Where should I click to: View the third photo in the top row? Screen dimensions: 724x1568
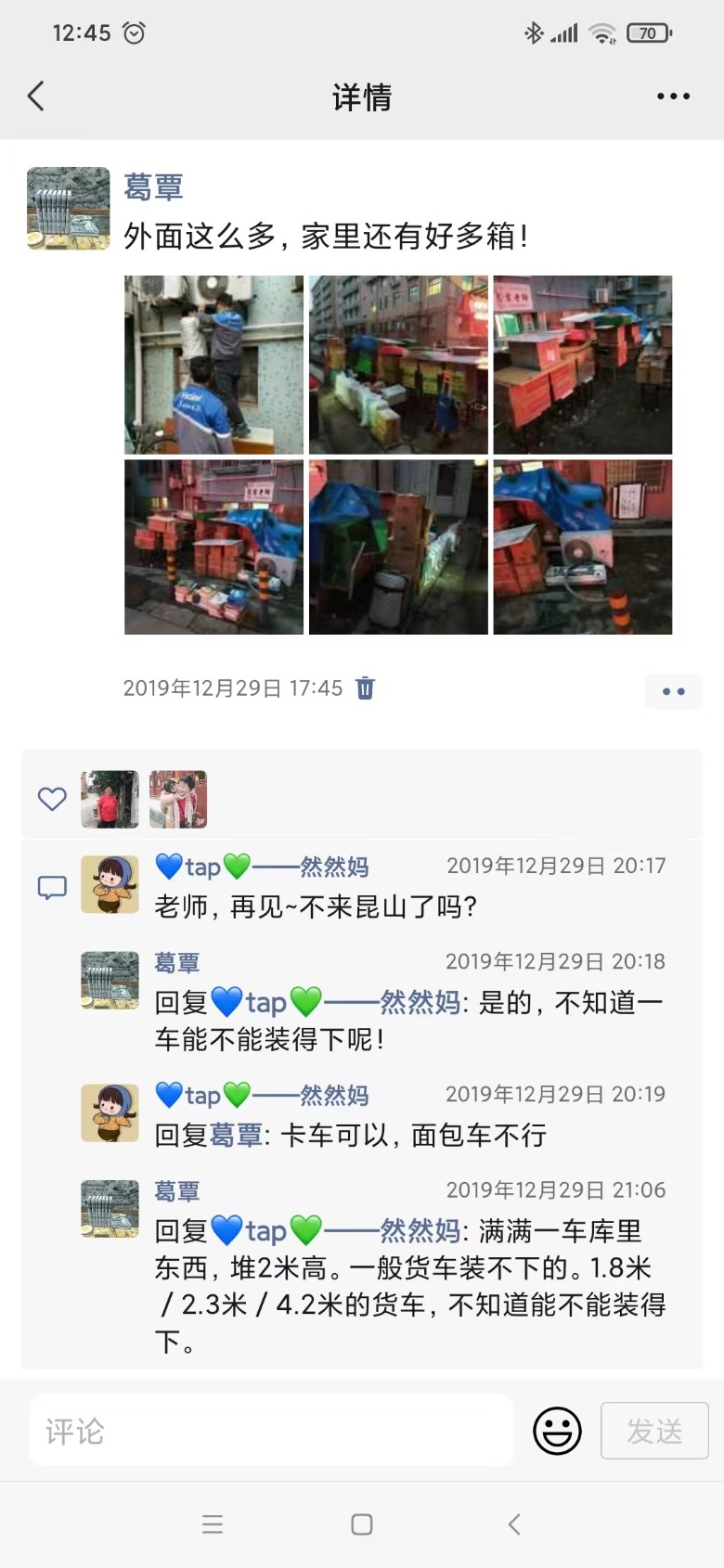pyautogui.click(x=582, y=365)
